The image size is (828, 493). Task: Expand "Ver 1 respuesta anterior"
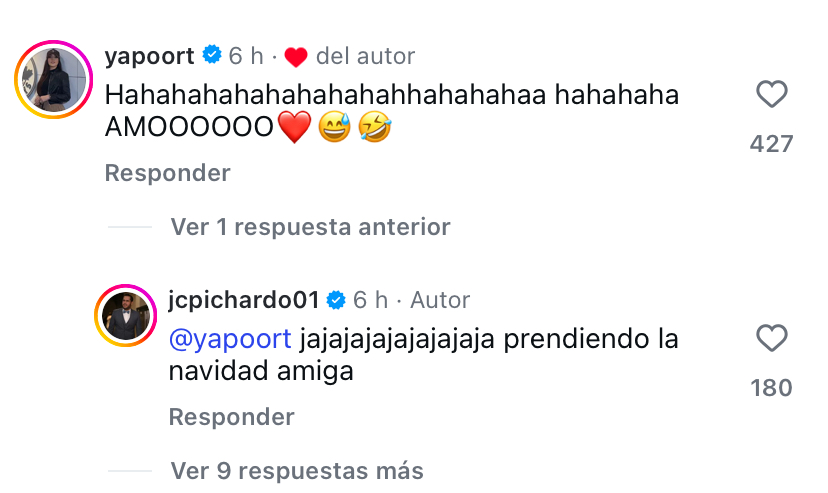[310, 227]
